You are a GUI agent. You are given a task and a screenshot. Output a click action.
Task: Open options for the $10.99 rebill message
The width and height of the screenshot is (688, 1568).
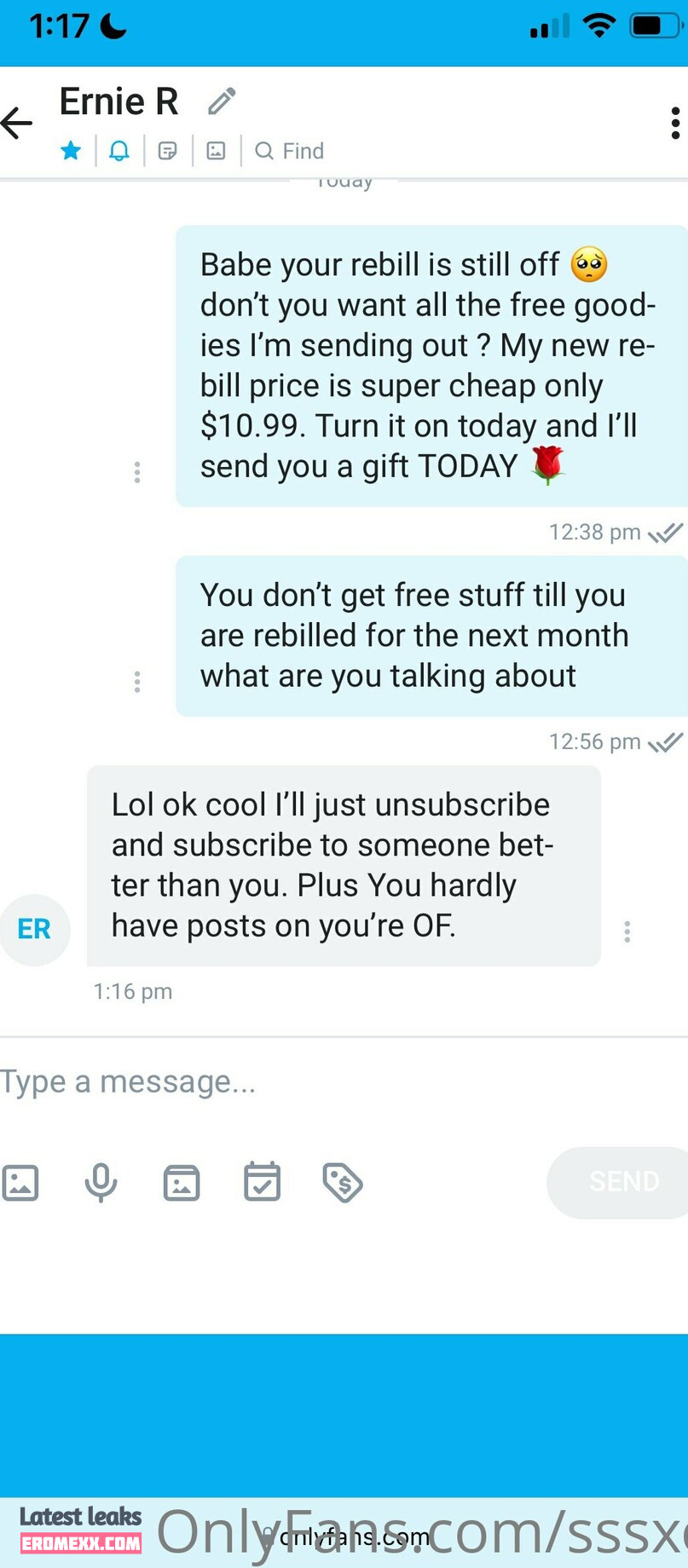pyautogui.click(x=137, y=472)
